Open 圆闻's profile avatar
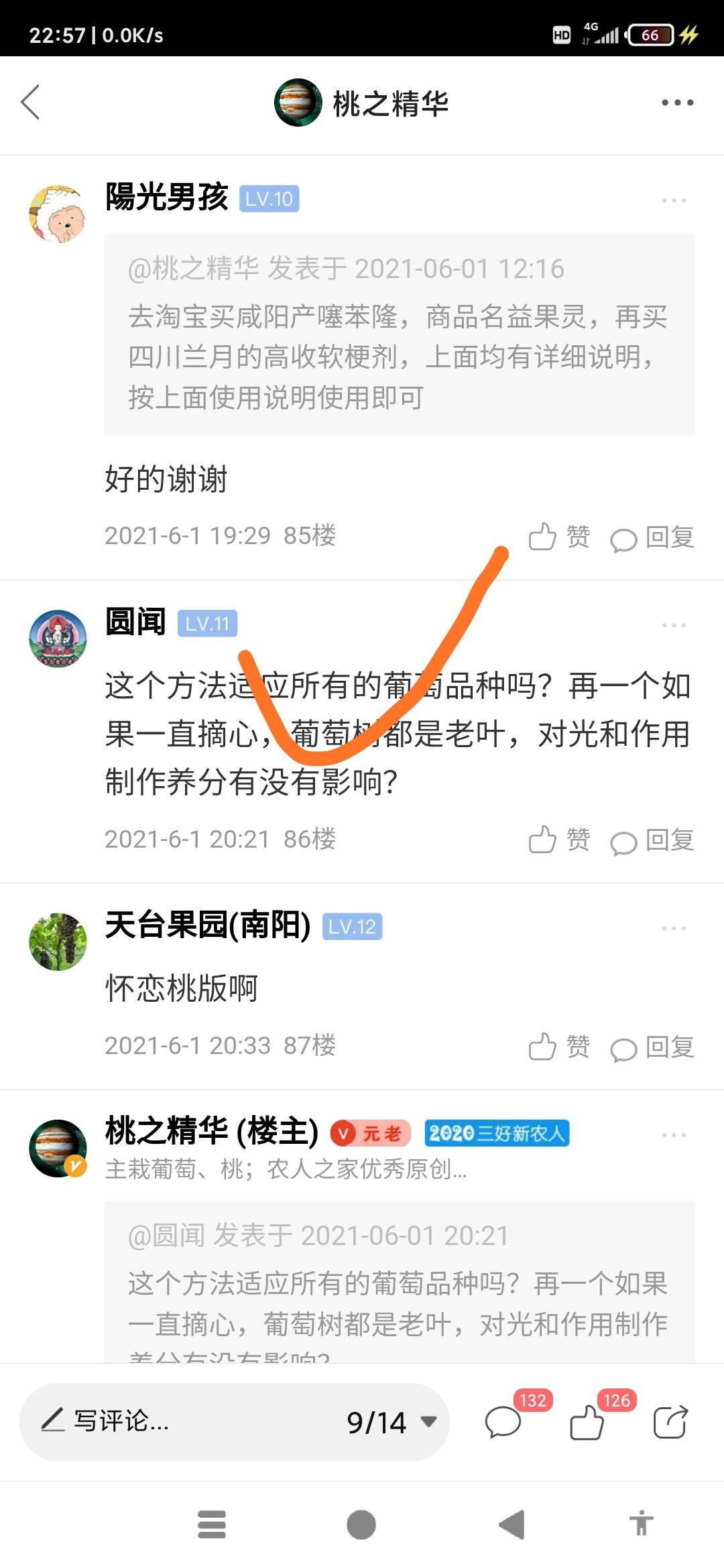 pos(58,638)
